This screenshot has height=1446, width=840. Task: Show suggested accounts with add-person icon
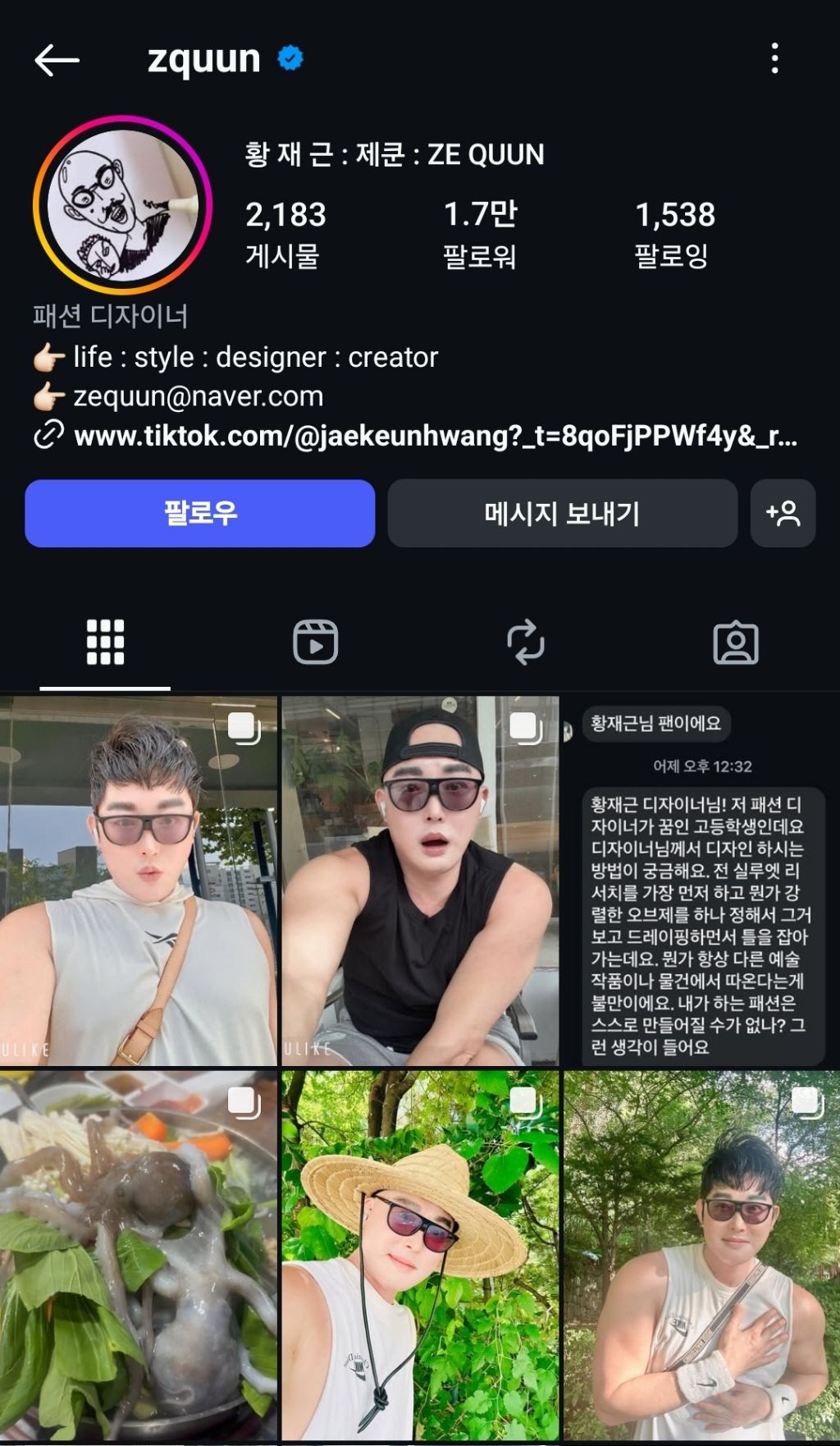point(783,514)
